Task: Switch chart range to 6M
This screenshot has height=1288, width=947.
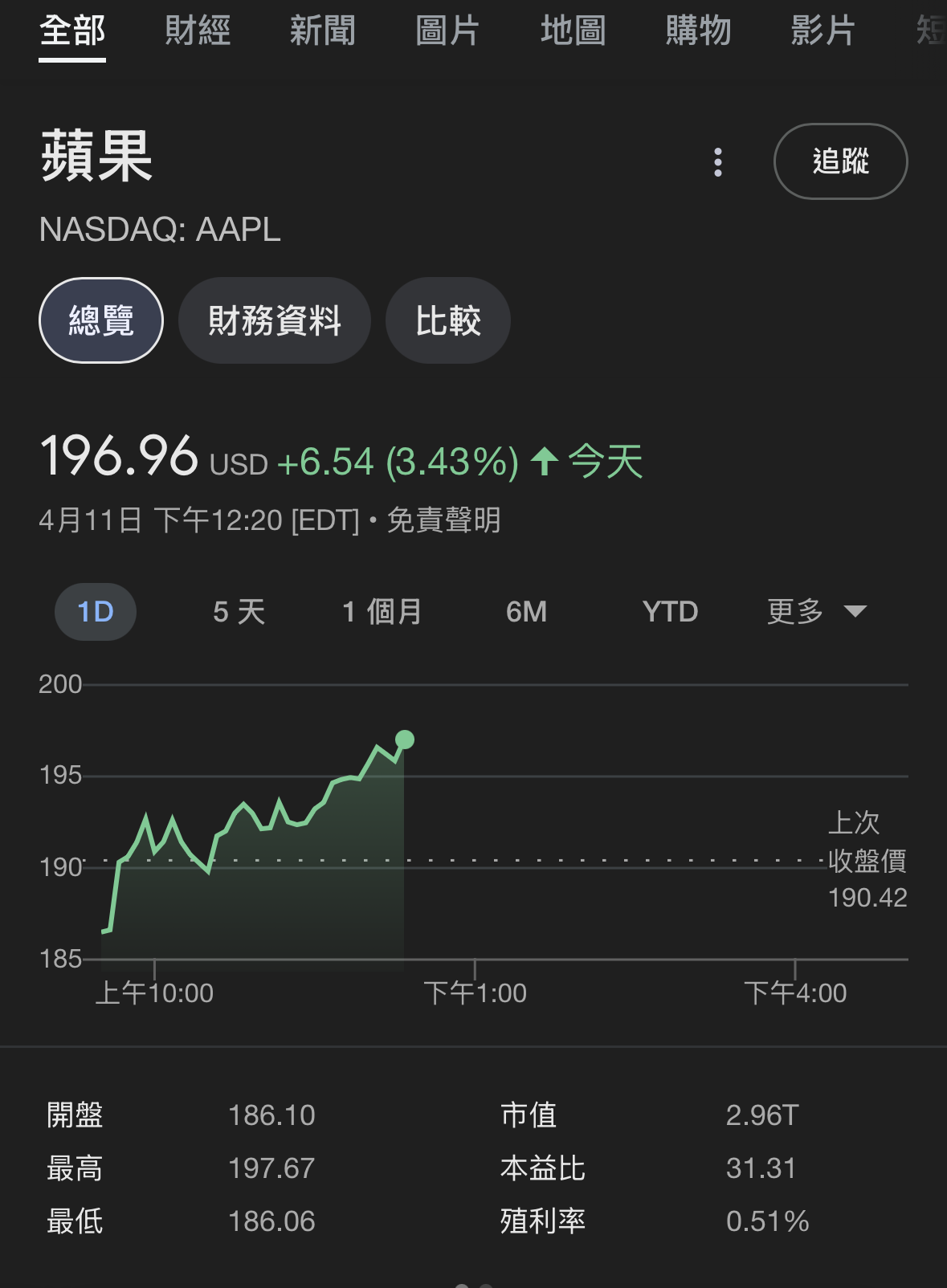Action: (x=526, y=612)
